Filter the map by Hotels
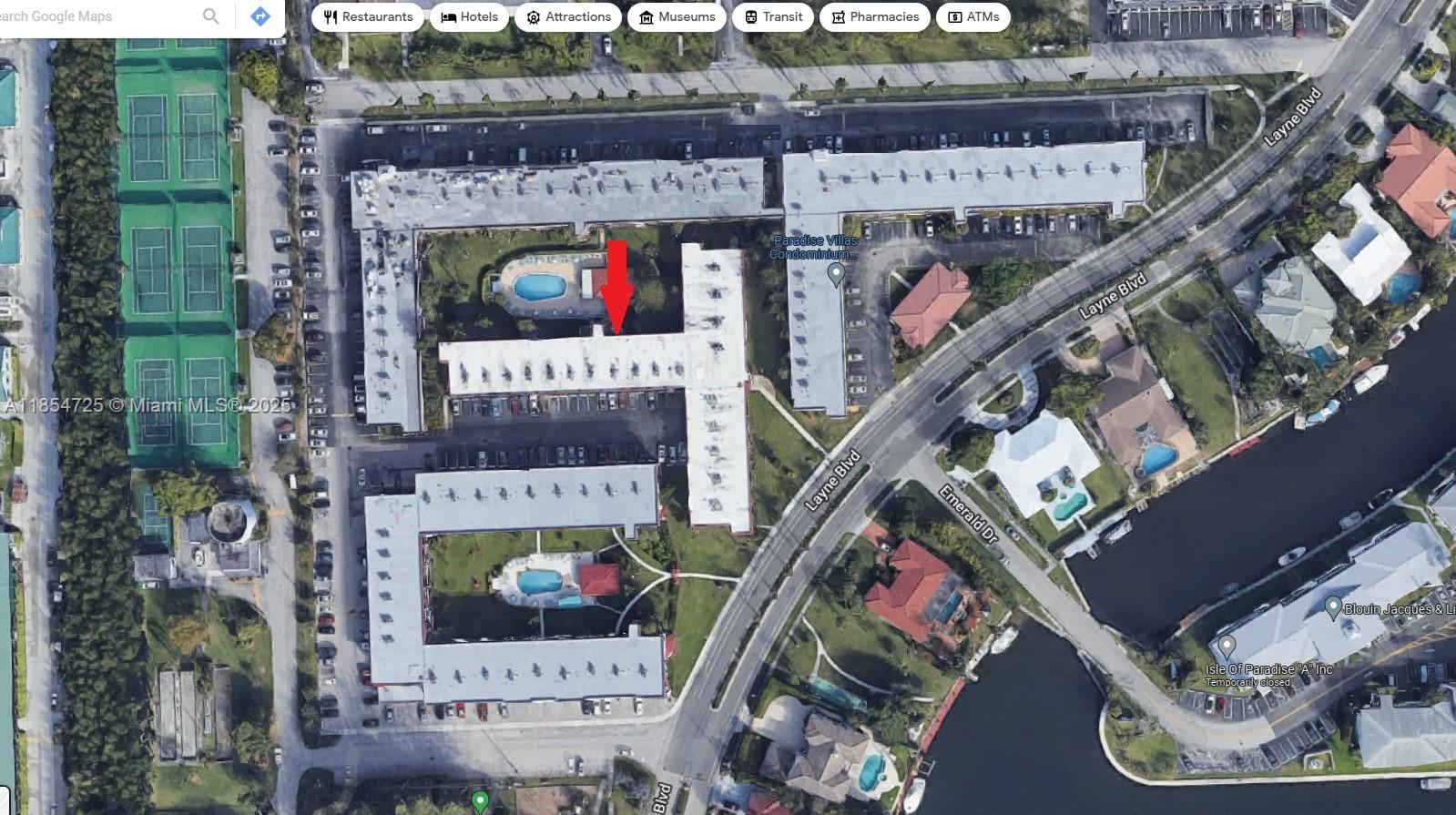The image size is (1456, 815). [x=469, y=16]
